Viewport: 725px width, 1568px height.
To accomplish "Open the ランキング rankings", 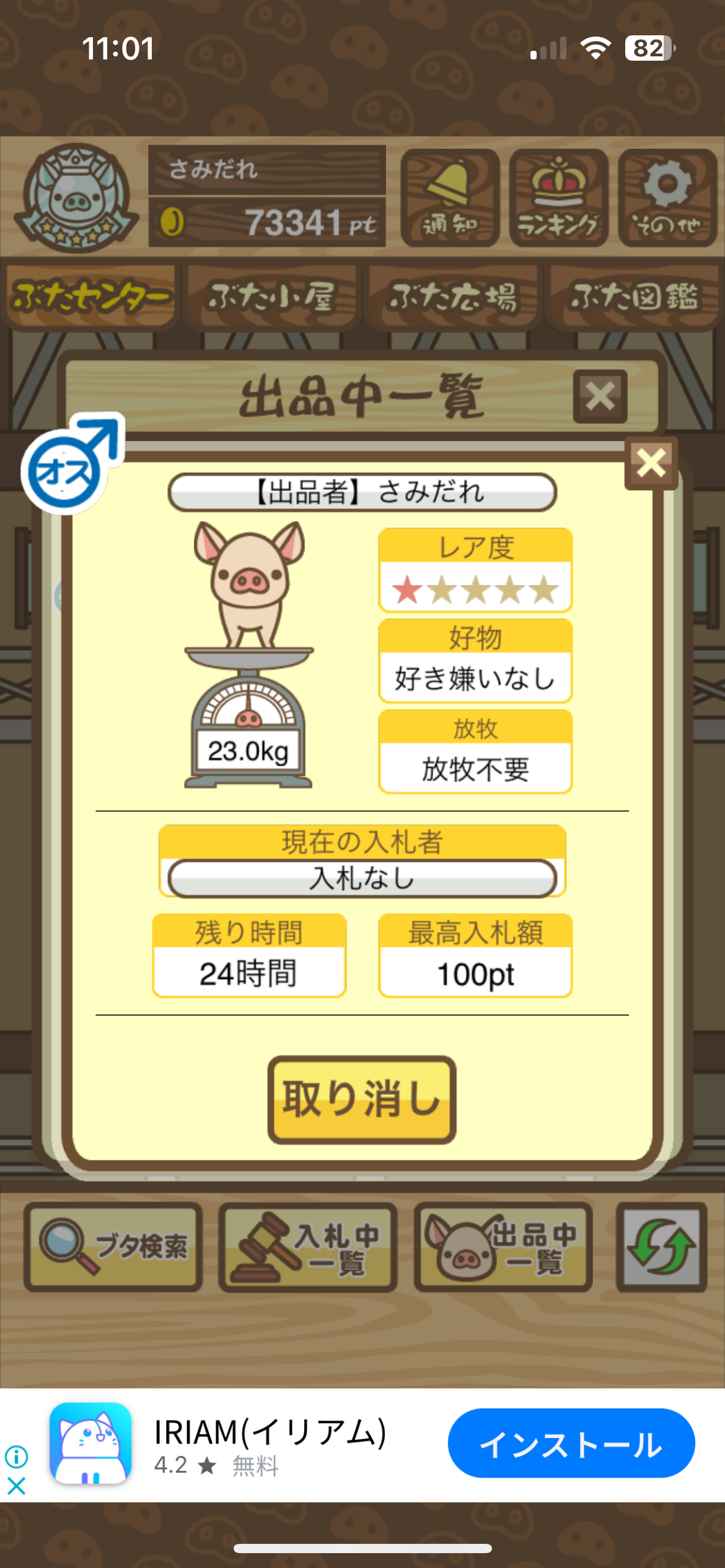I will point(558,198).
